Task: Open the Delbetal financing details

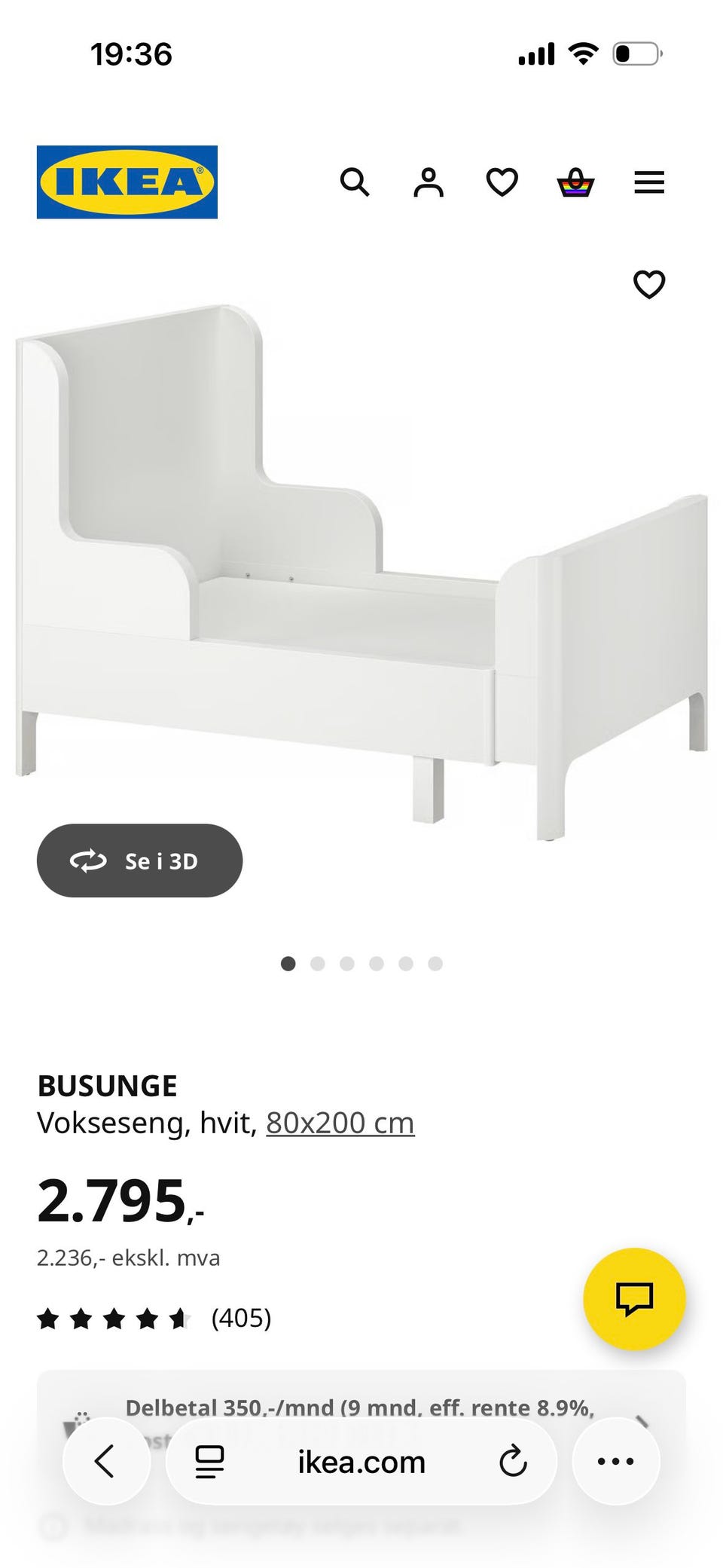Action: tap(361, 1409)
